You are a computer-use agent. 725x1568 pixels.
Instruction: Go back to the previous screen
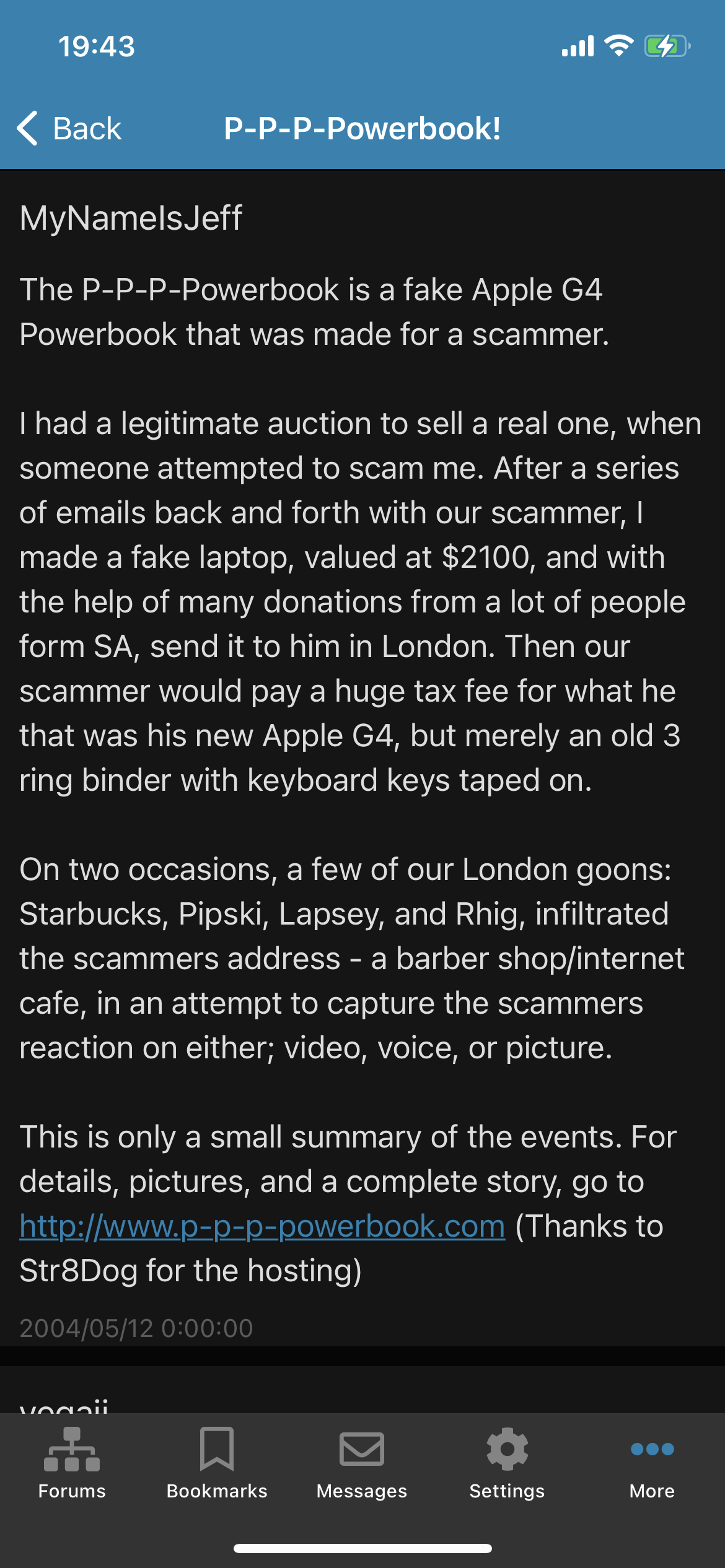click(69, 129)
